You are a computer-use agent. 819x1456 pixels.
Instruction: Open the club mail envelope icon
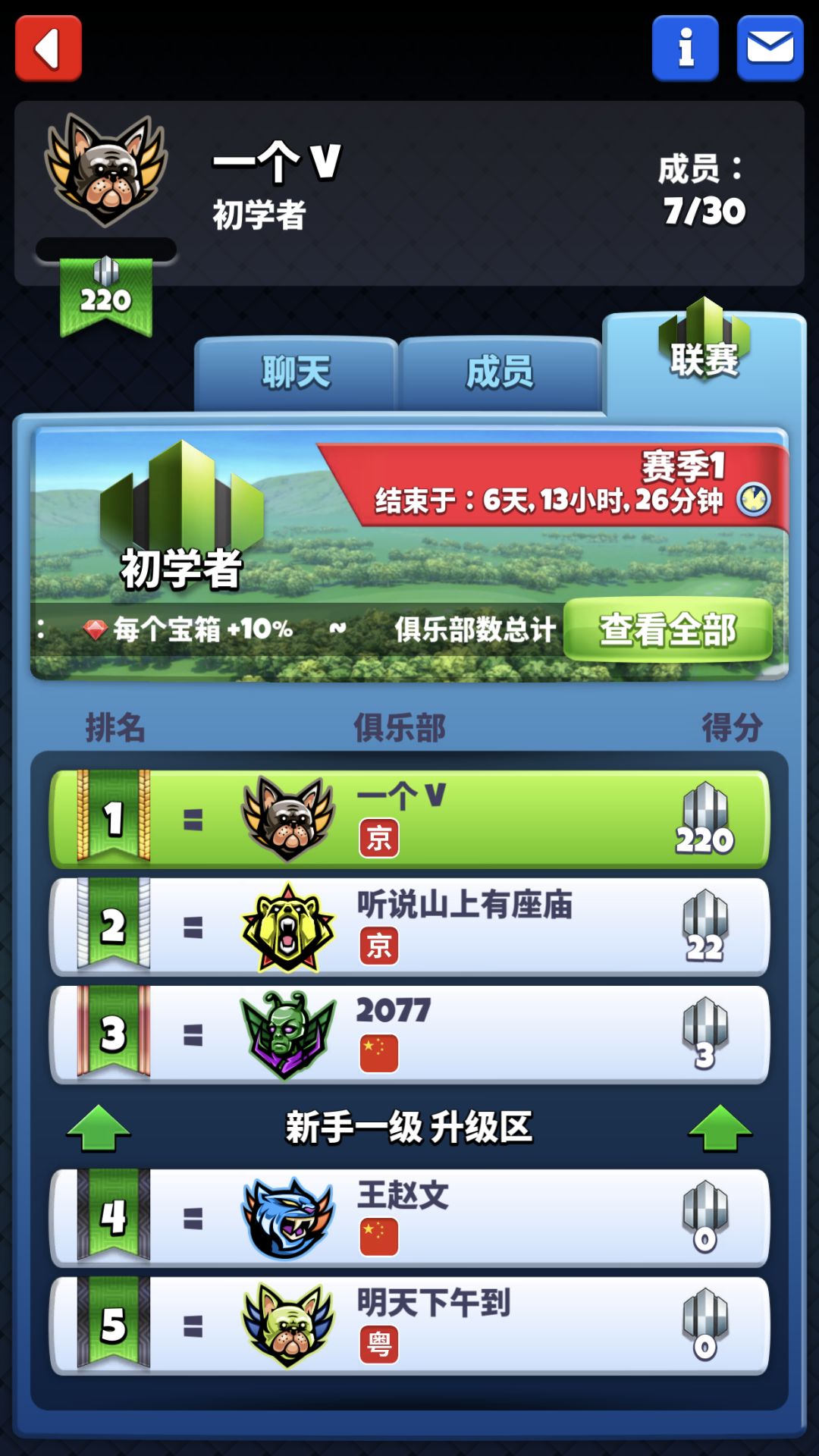(x=769, y=47)
